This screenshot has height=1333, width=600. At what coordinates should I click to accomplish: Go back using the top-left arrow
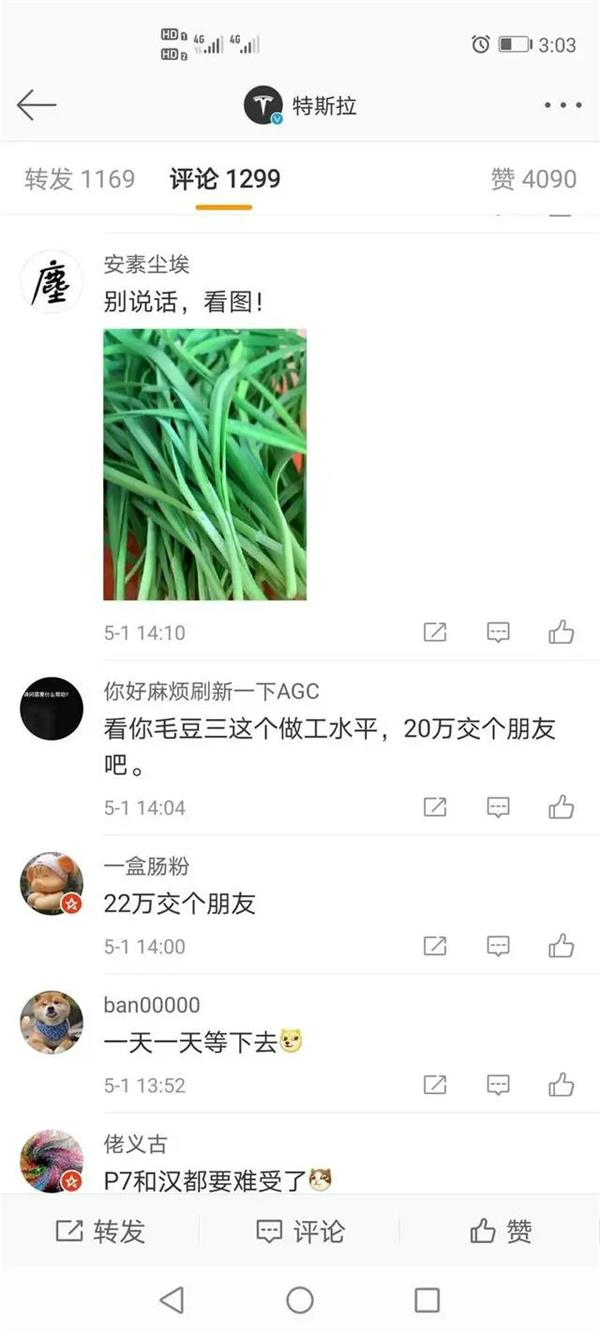(36, 104)
